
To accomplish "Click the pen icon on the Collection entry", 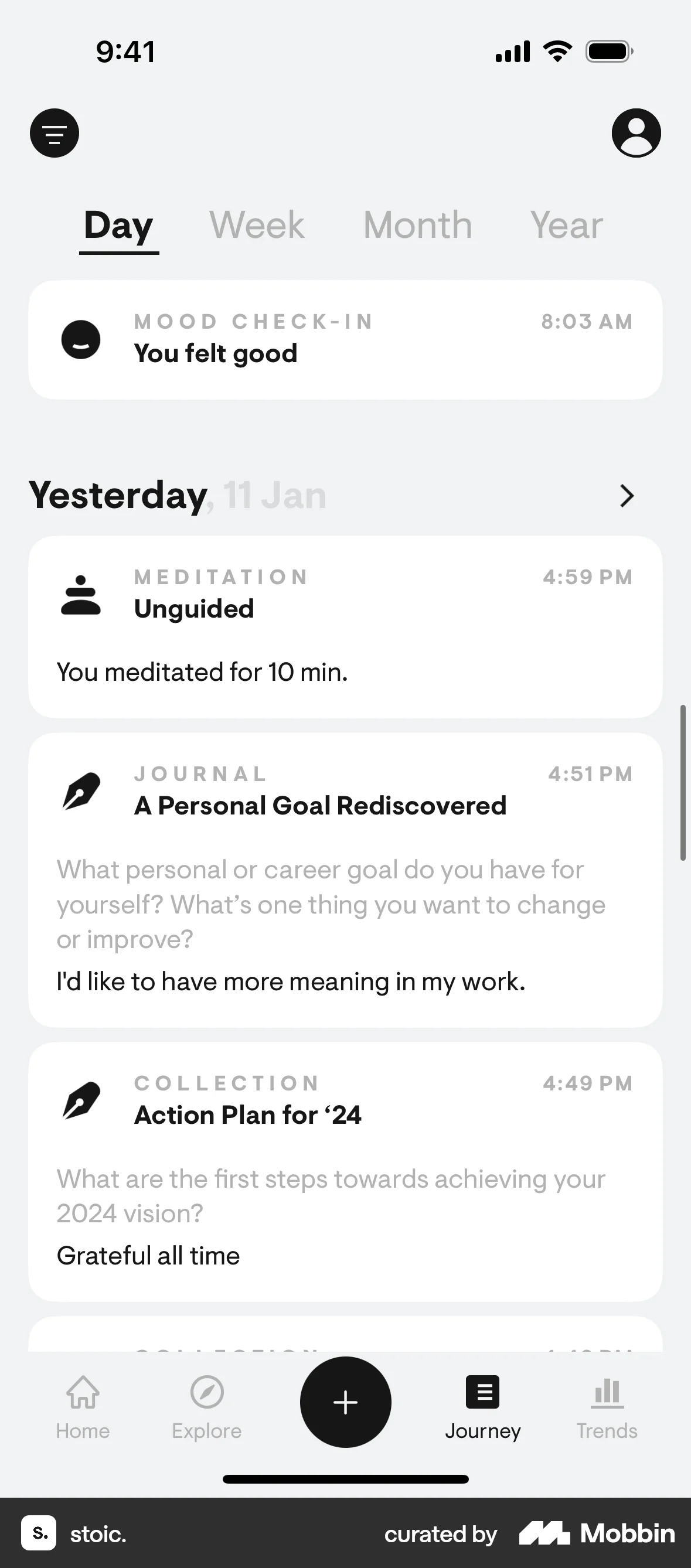I will click(81, 1100).
